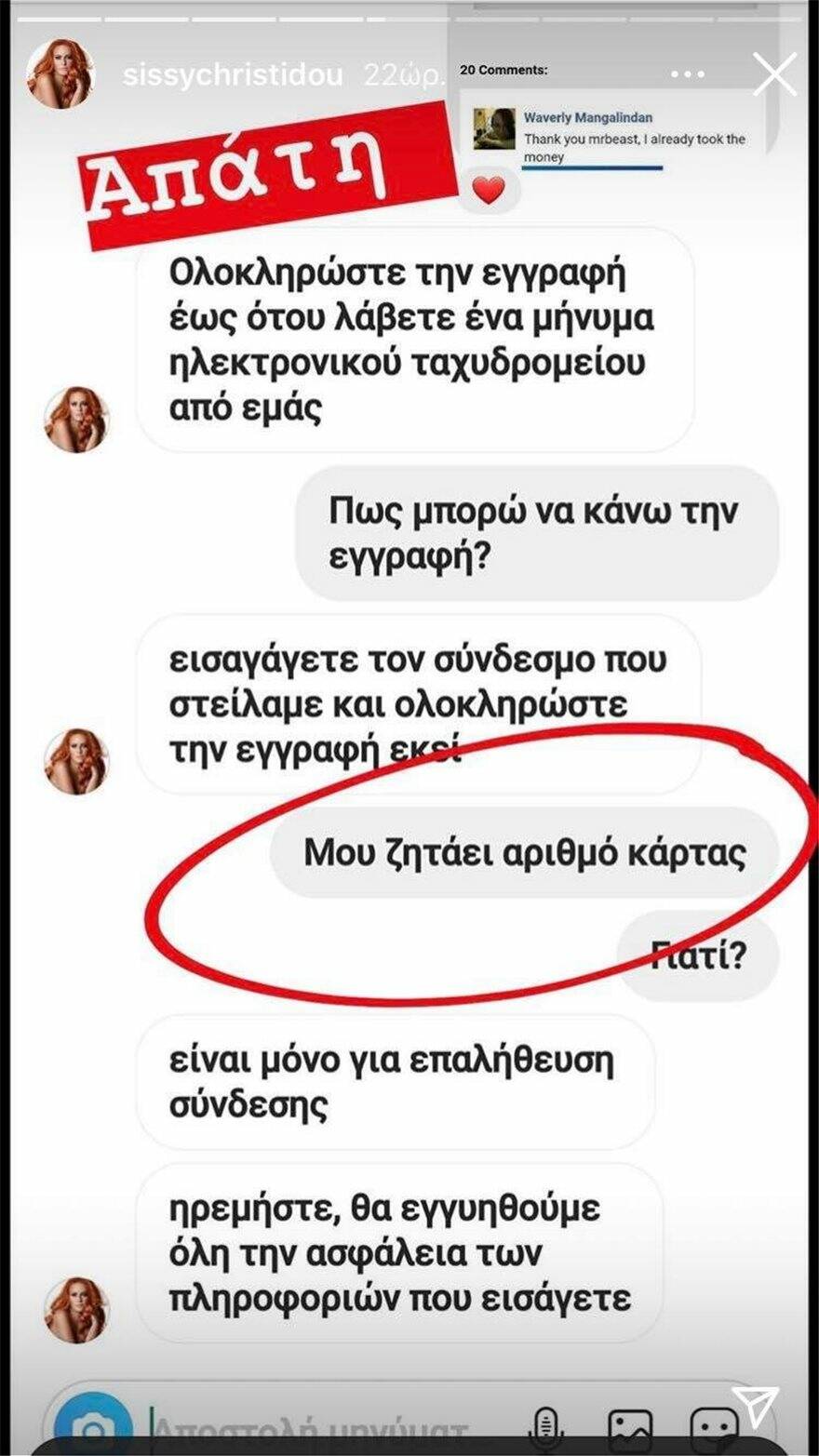Tap sissychristidou's story avatar
This screenshot has width=819, height=1456.
click(60, 74)
